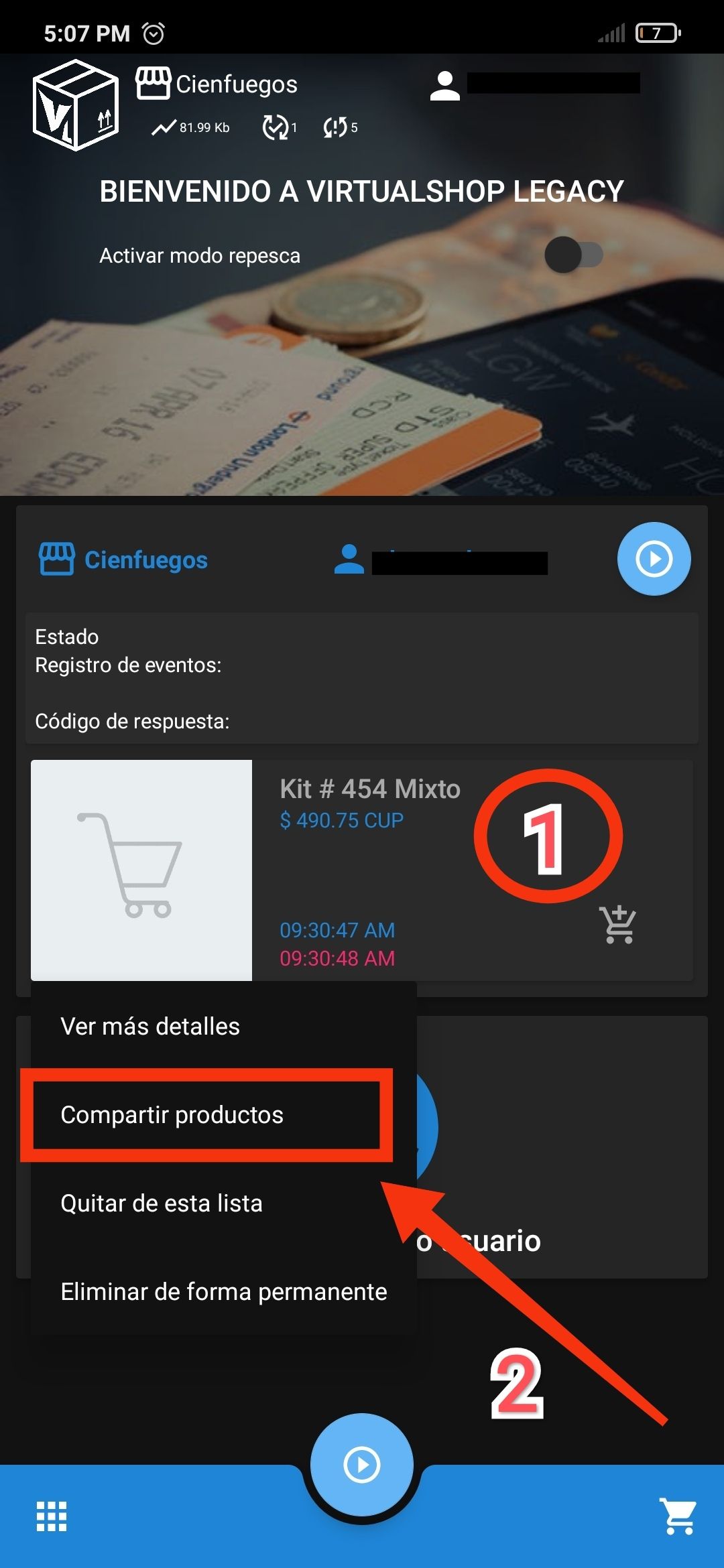Choose Quitar de esta lista
The height and width of the screenshot is (1568, 724).
tap(161, 1203)
